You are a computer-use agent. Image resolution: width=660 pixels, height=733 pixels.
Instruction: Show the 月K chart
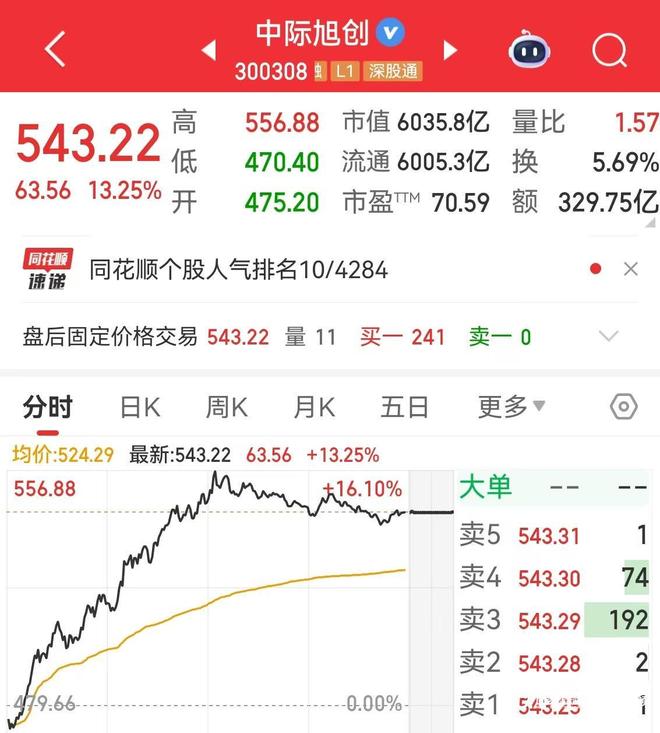(x=313, y=407)
